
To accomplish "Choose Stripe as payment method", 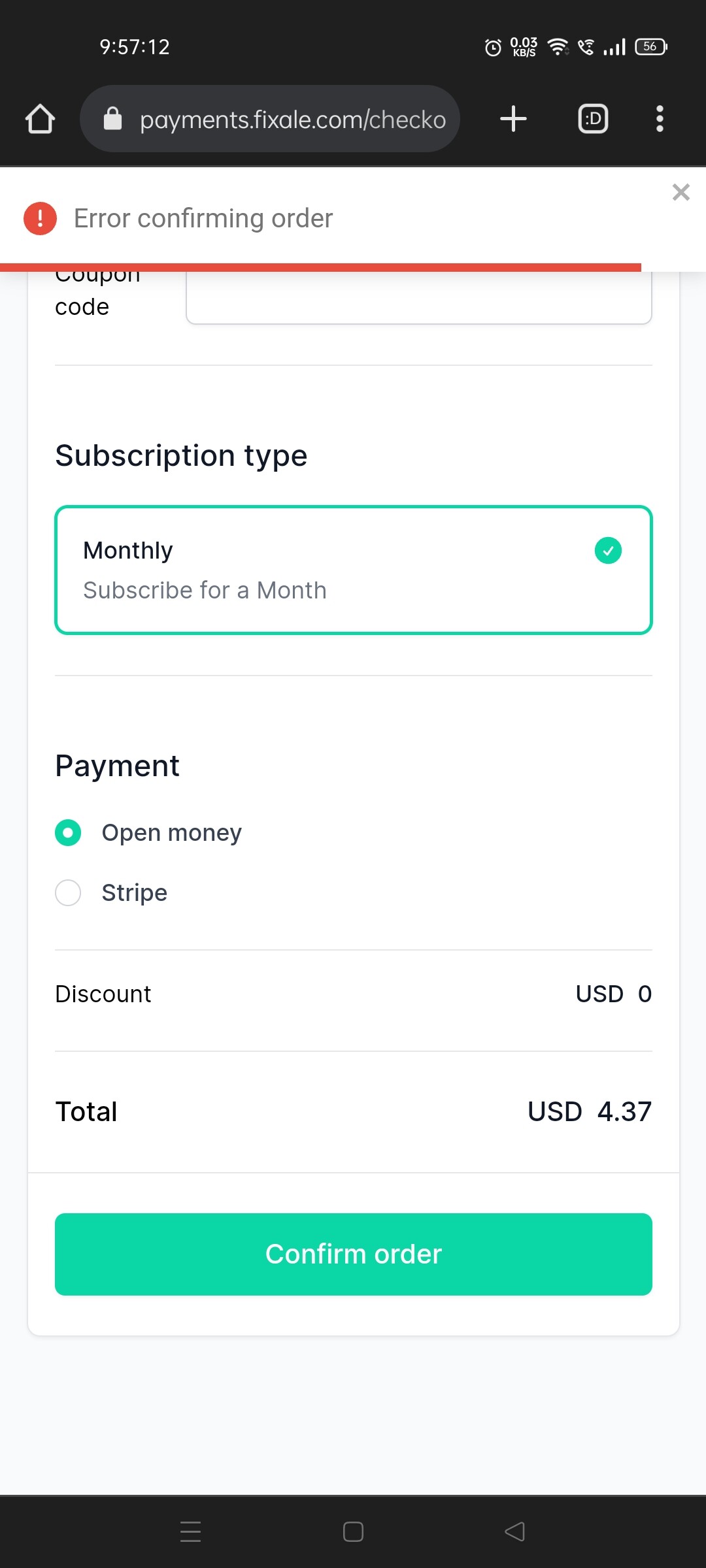I will pyautogui.click(x=112, y=892).
